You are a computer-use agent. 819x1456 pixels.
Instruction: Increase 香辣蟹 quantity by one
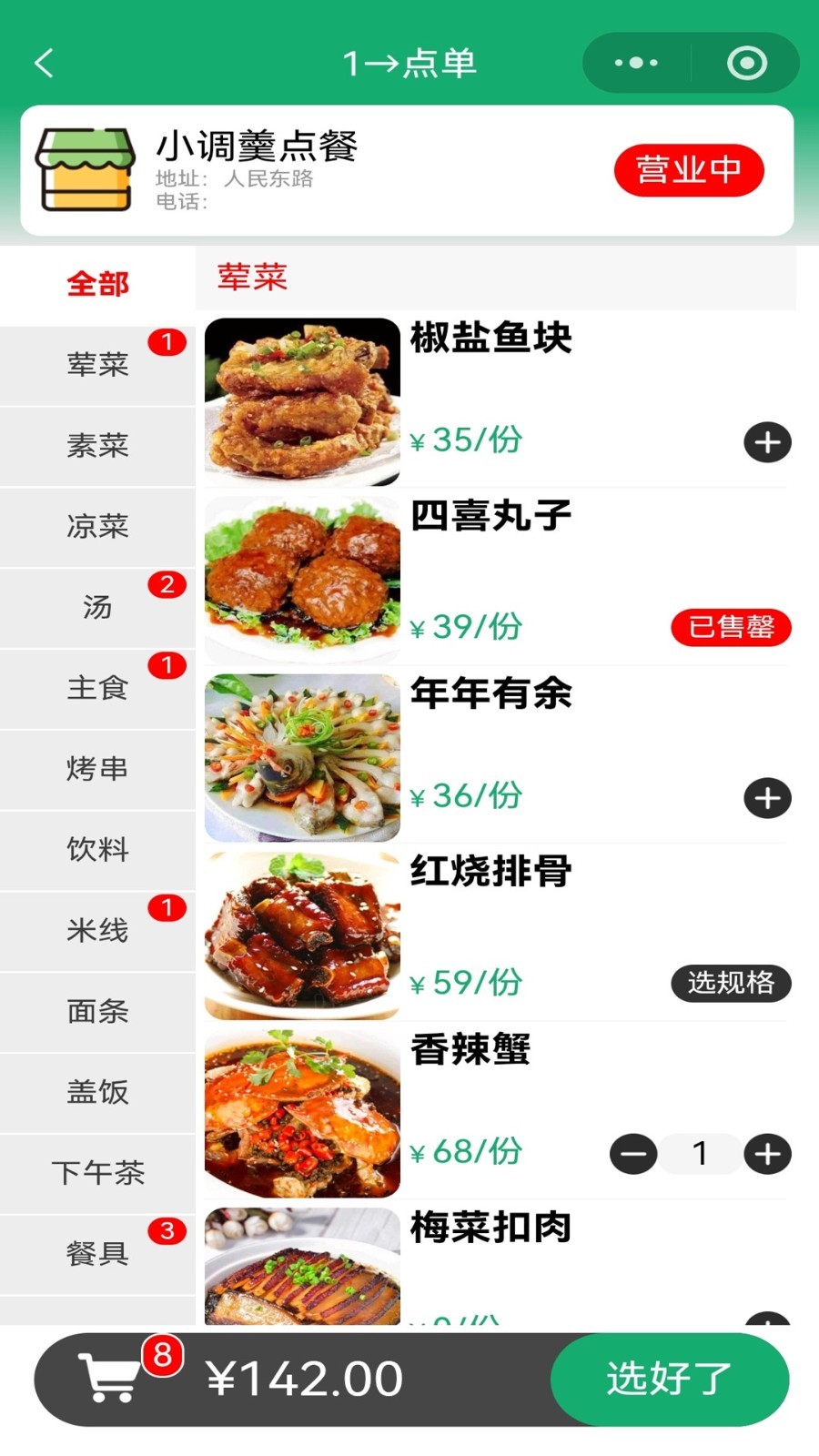coord(767,1154)
